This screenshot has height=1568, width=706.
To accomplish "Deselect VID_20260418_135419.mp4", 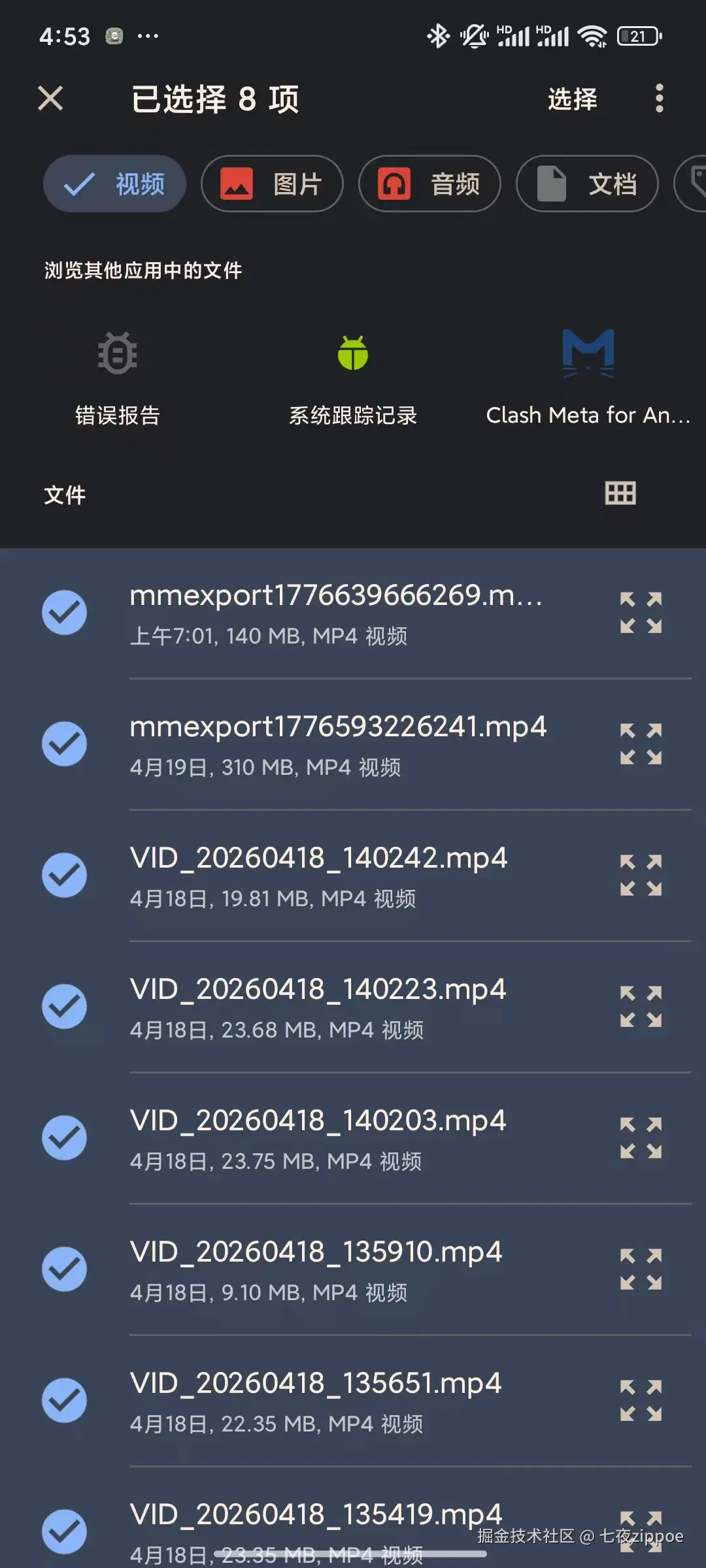I will 65,1531.
